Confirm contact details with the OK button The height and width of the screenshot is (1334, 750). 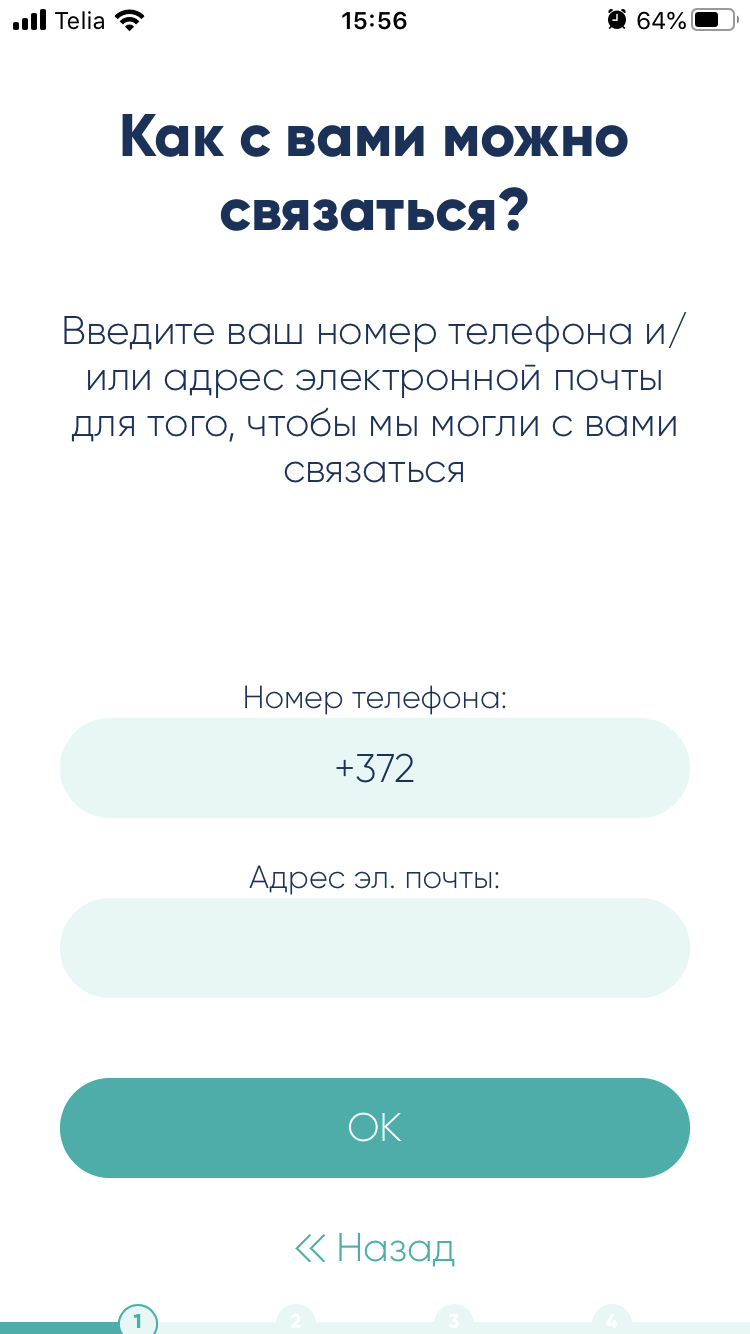pos(375,1128)
